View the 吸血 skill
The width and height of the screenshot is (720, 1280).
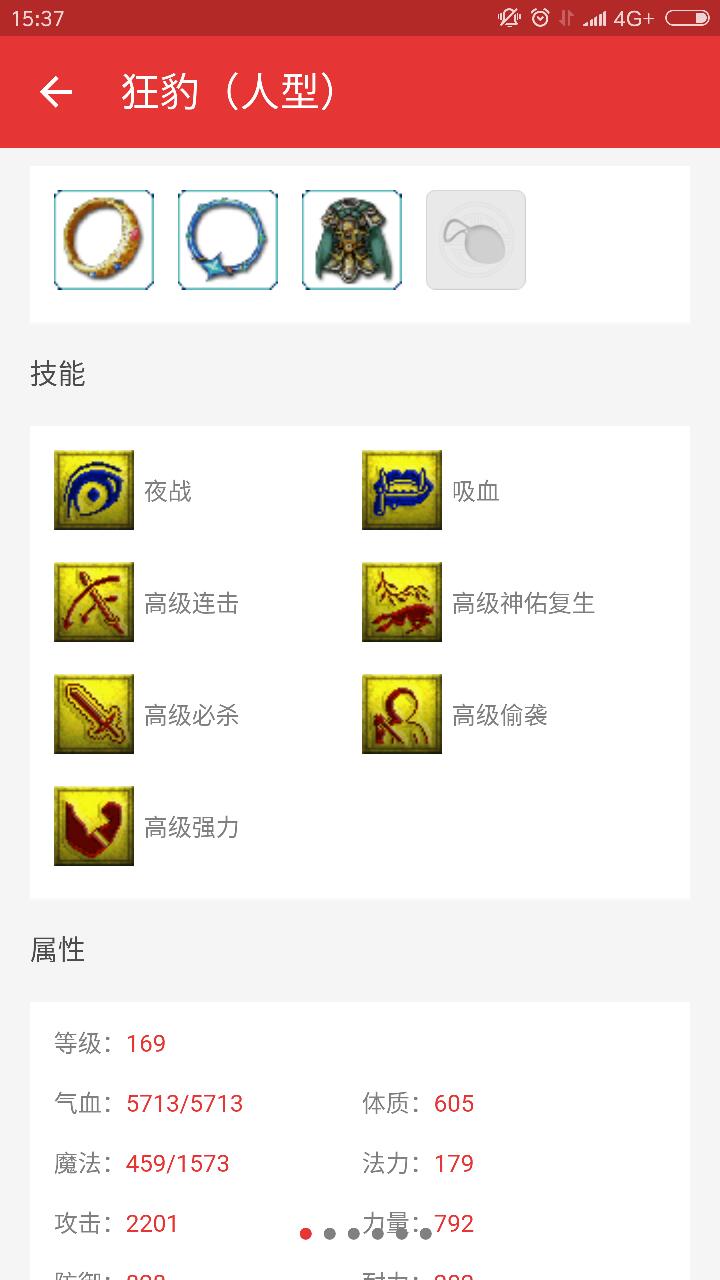pyautogui.click(x=402, y=490)
